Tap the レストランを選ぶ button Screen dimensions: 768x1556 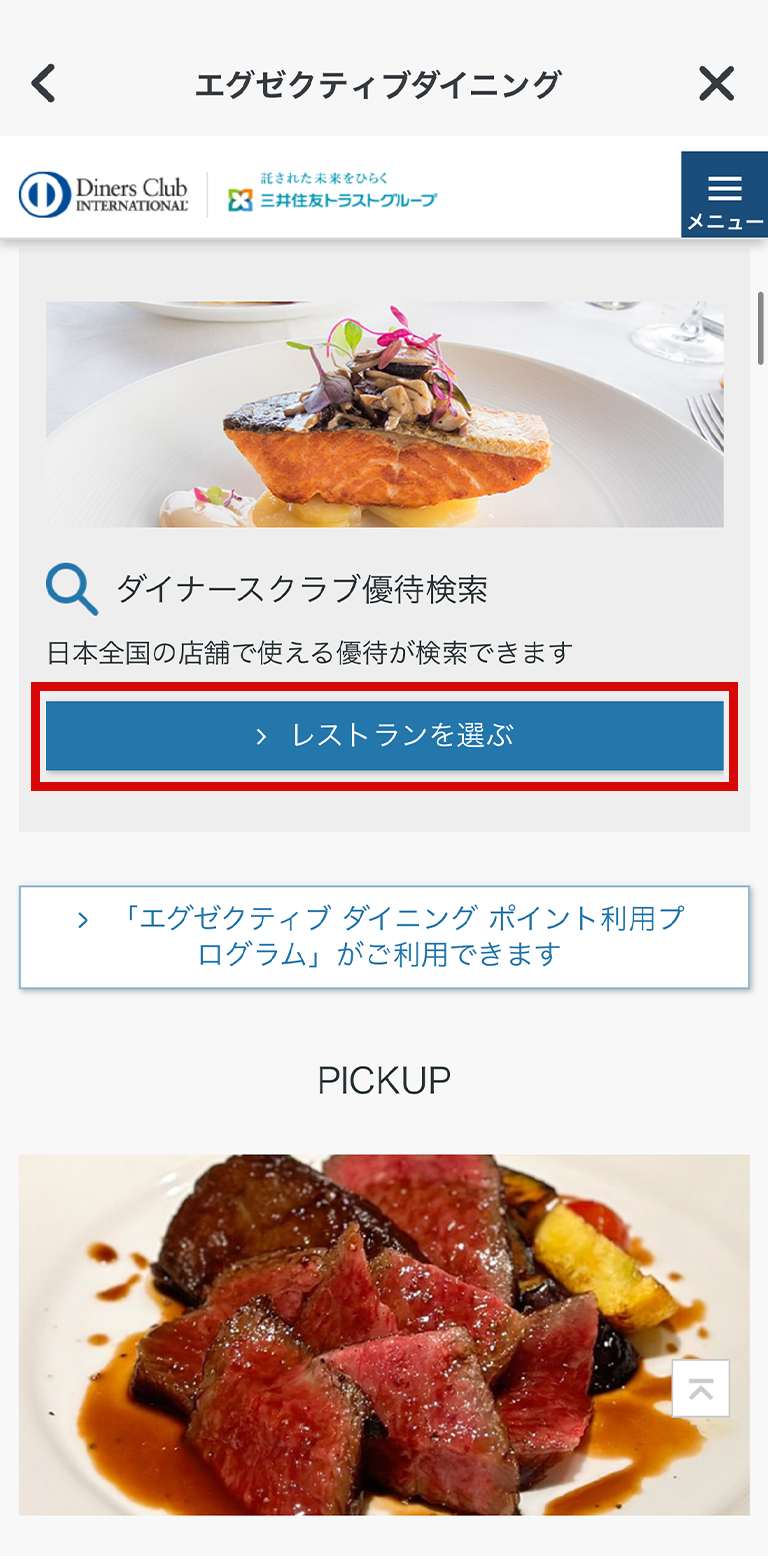tap(384, 736)
